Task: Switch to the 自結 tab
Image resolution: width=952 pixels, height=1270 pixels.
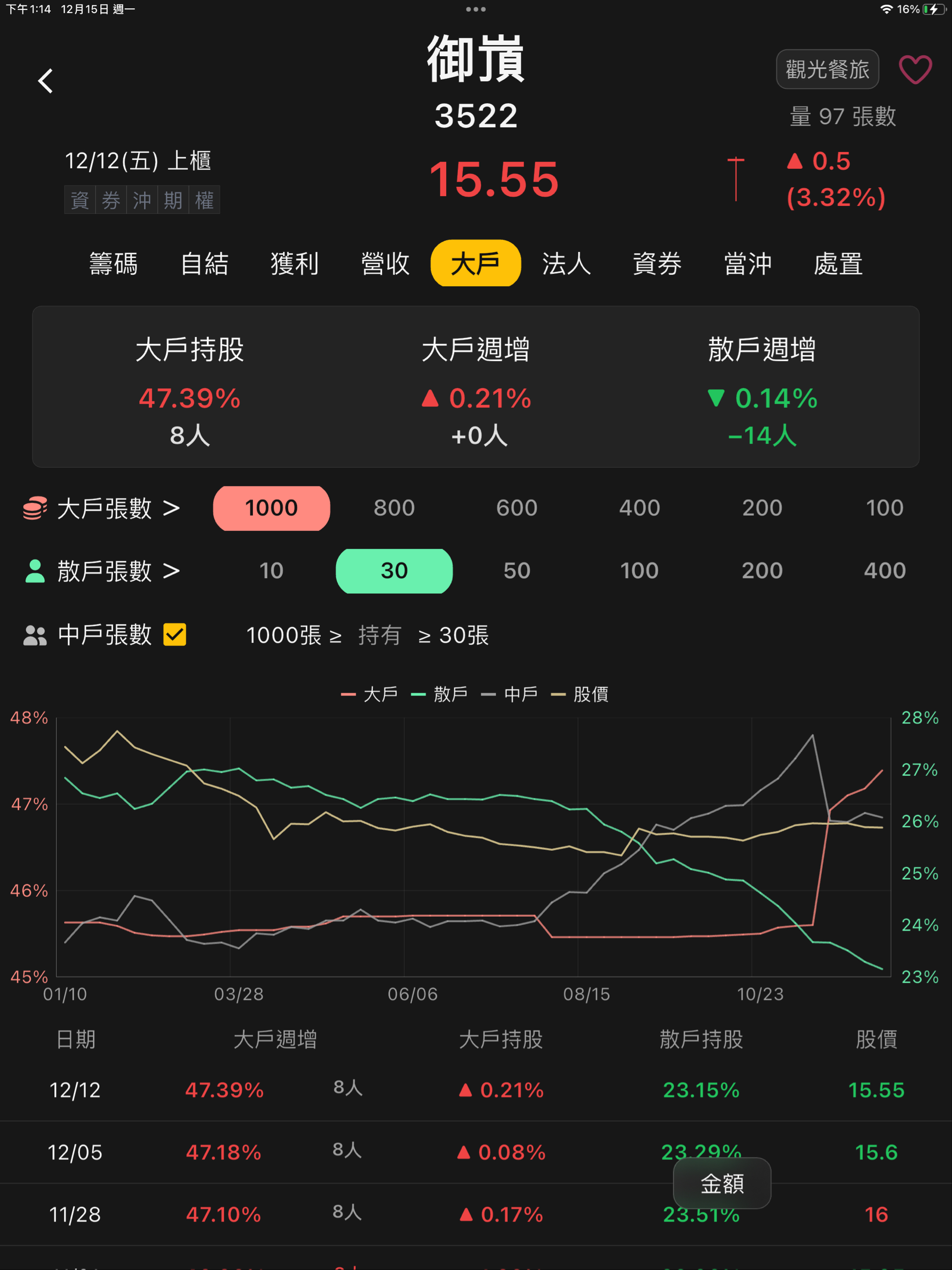Action: tap(204, 264)
